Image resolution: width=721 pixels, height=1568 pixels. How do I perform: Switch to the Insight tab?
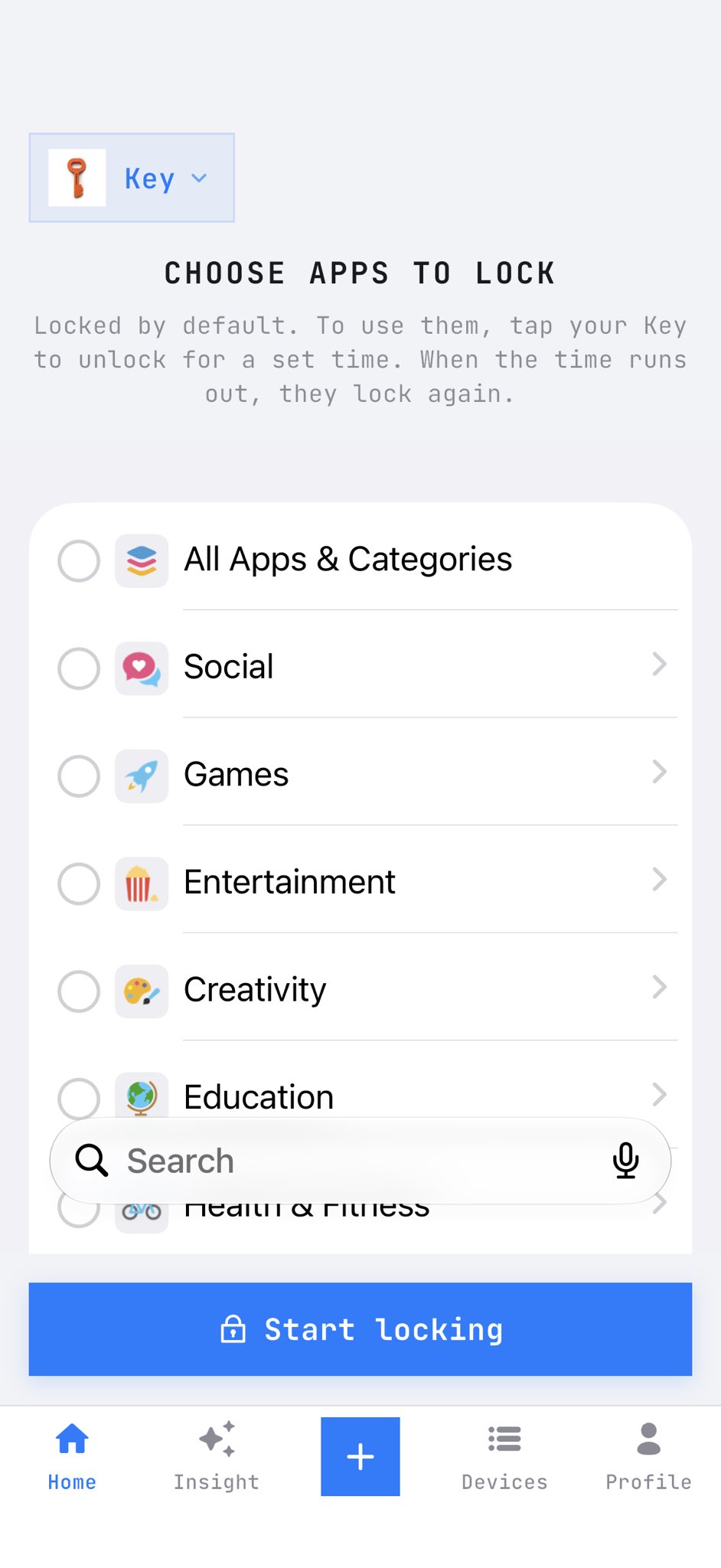coord(217,1457)
